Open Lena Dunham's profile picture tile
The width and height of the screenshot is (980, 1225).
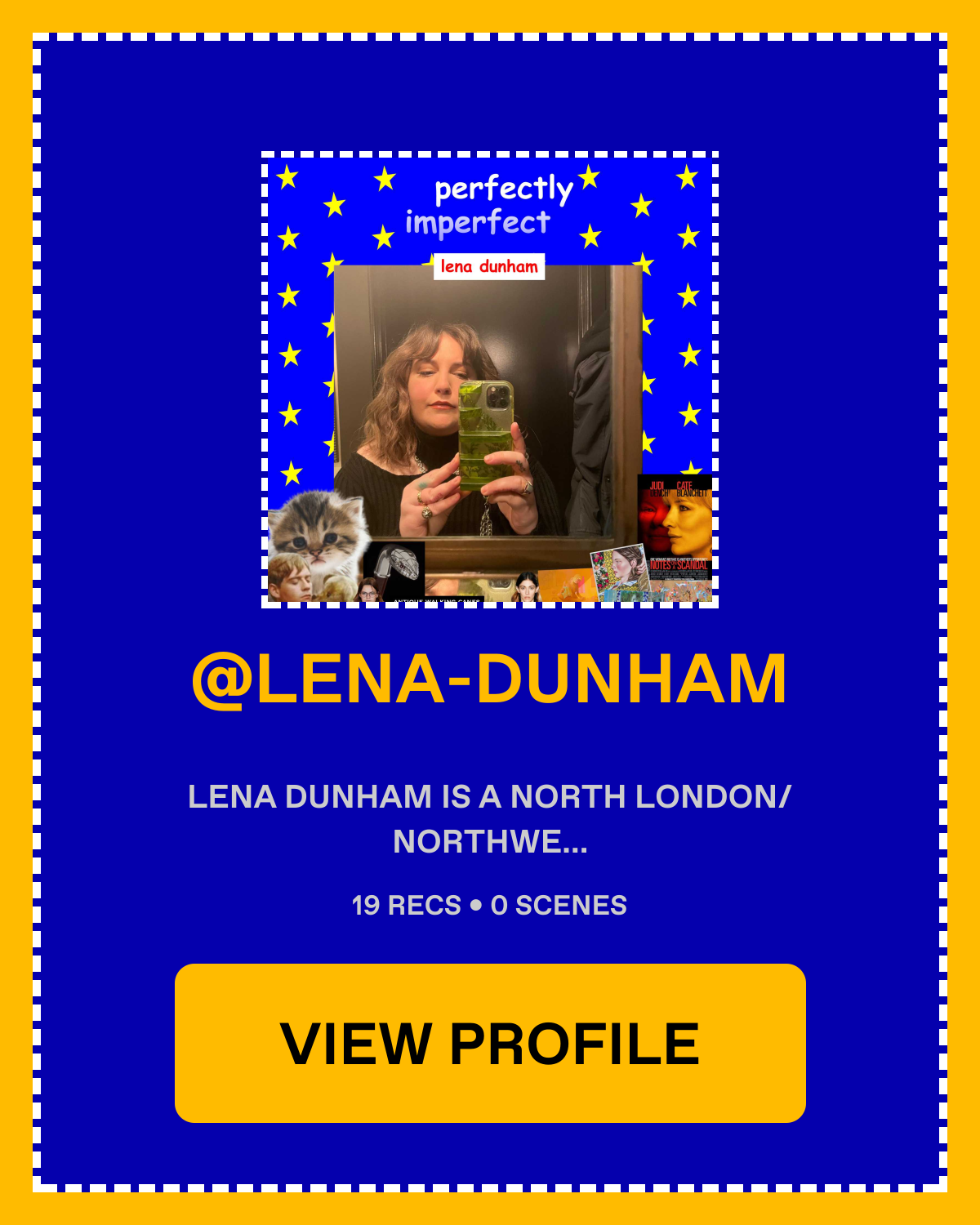click(490, 380)
